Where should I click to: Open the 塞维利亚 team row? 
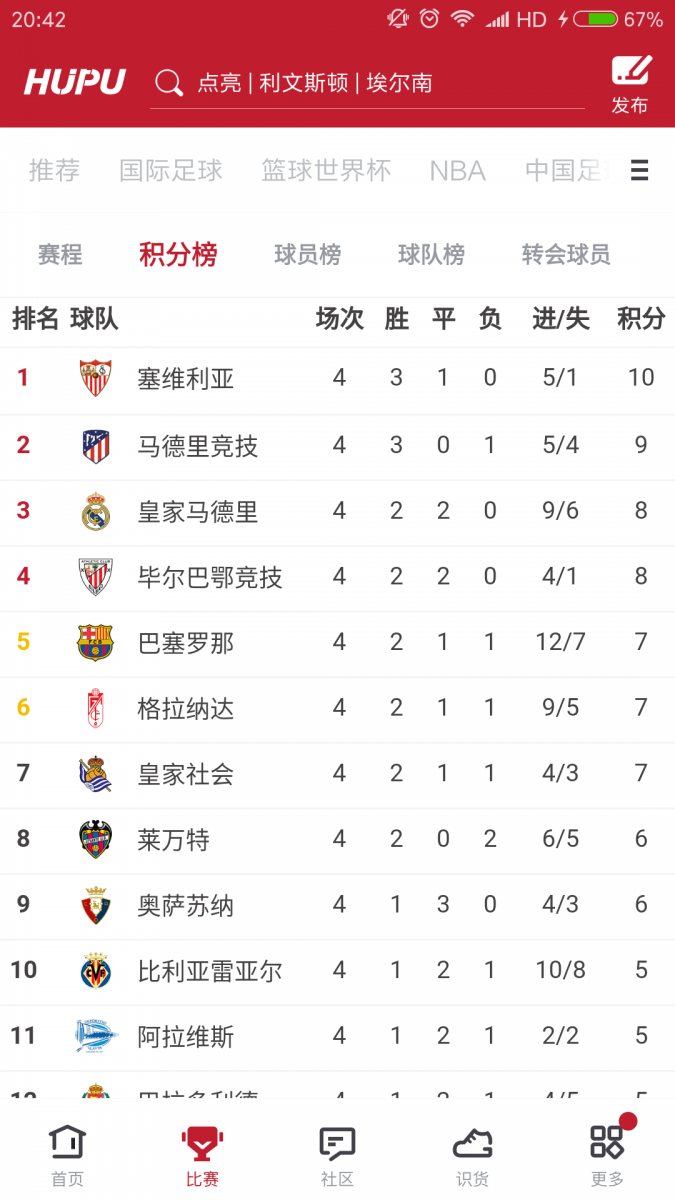click(337, 378)
